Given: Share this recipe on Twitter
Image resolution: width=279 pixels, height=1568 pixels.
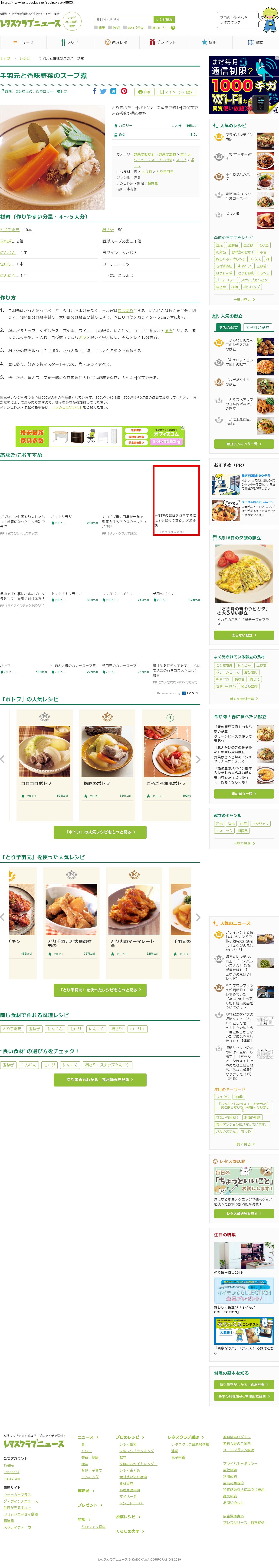Looking at the screenshot, I should (x=103, y=91).
